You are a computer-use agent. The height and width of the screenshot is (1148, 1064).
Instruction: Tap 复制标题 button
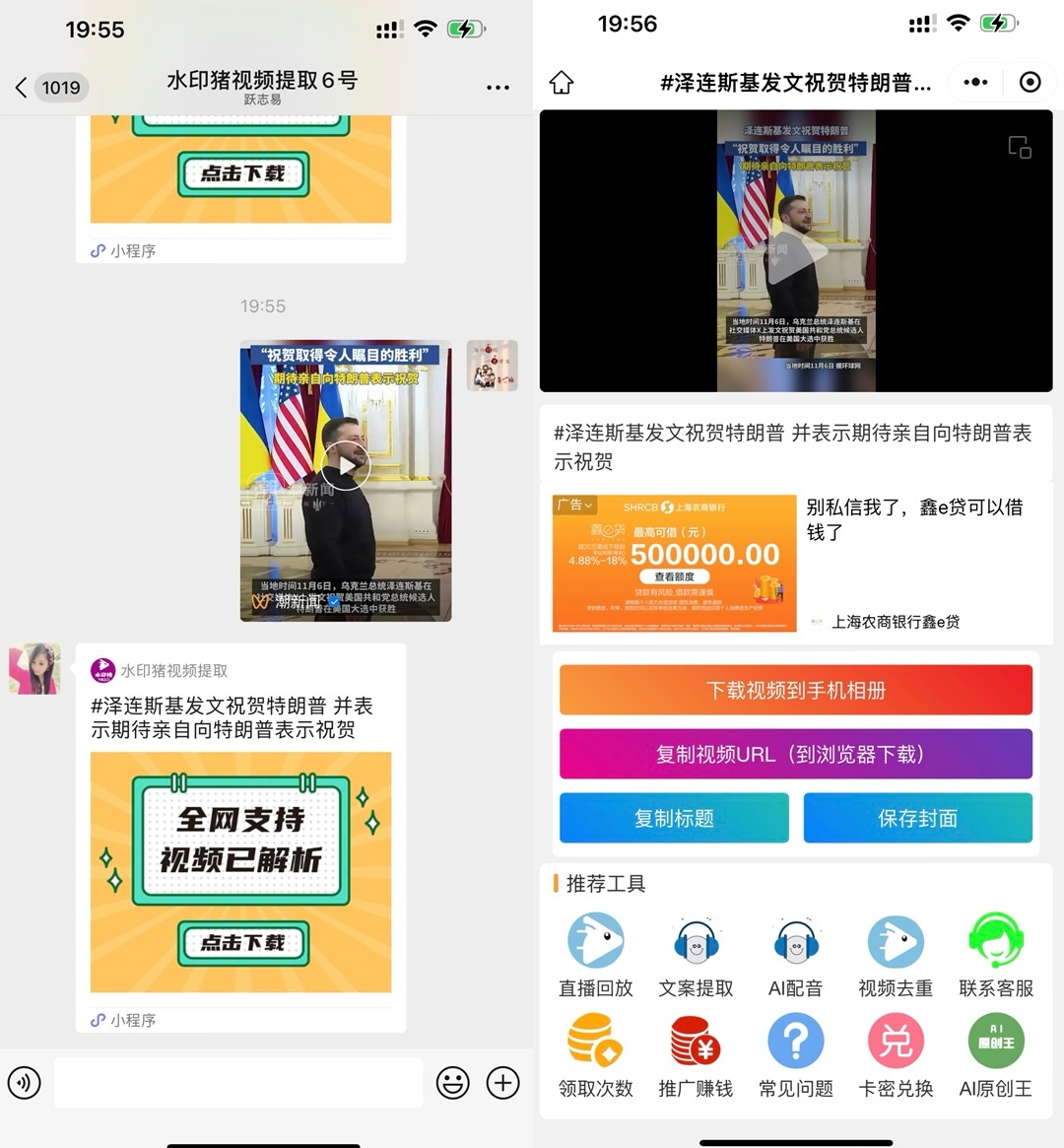pos(674,818)
